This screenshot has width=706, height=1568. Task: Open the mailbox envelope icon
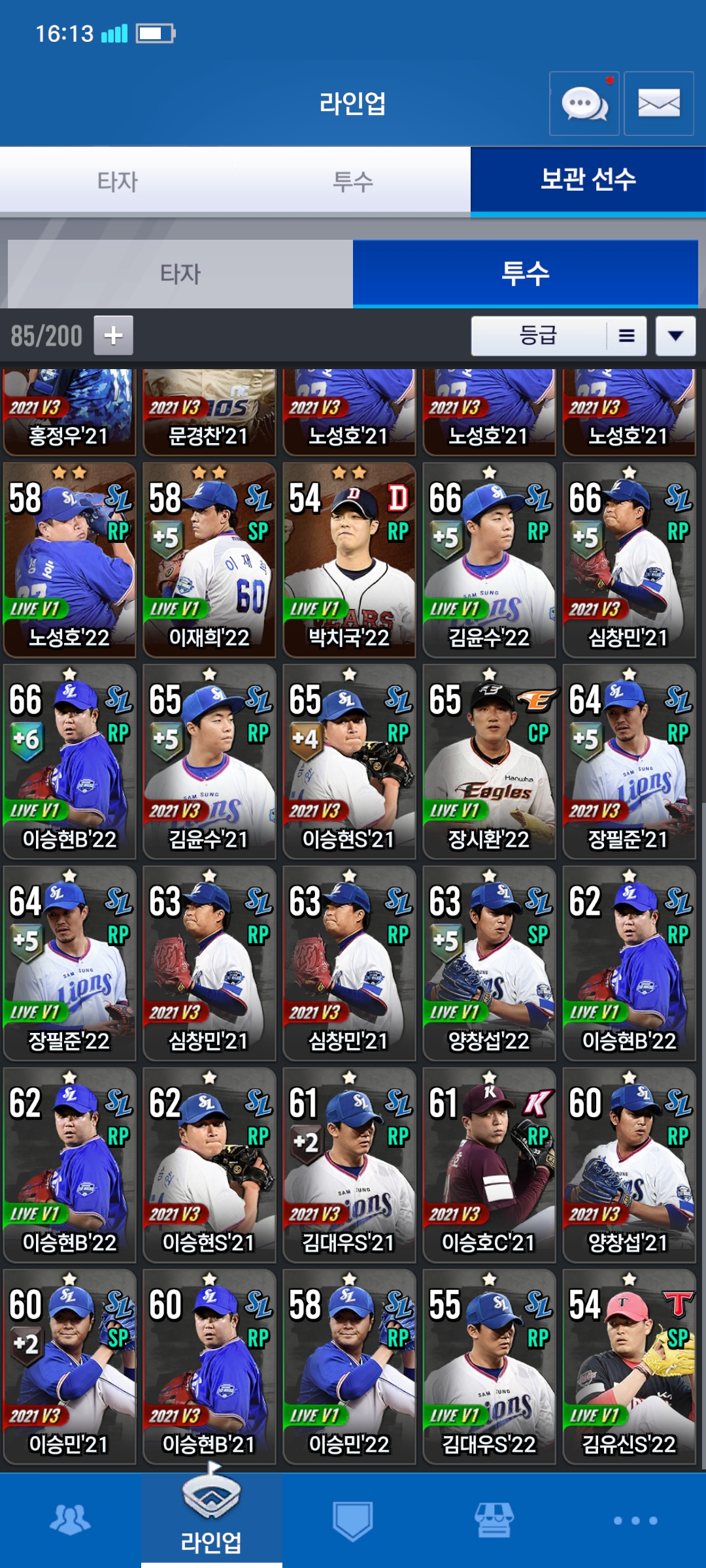point(658,103)
